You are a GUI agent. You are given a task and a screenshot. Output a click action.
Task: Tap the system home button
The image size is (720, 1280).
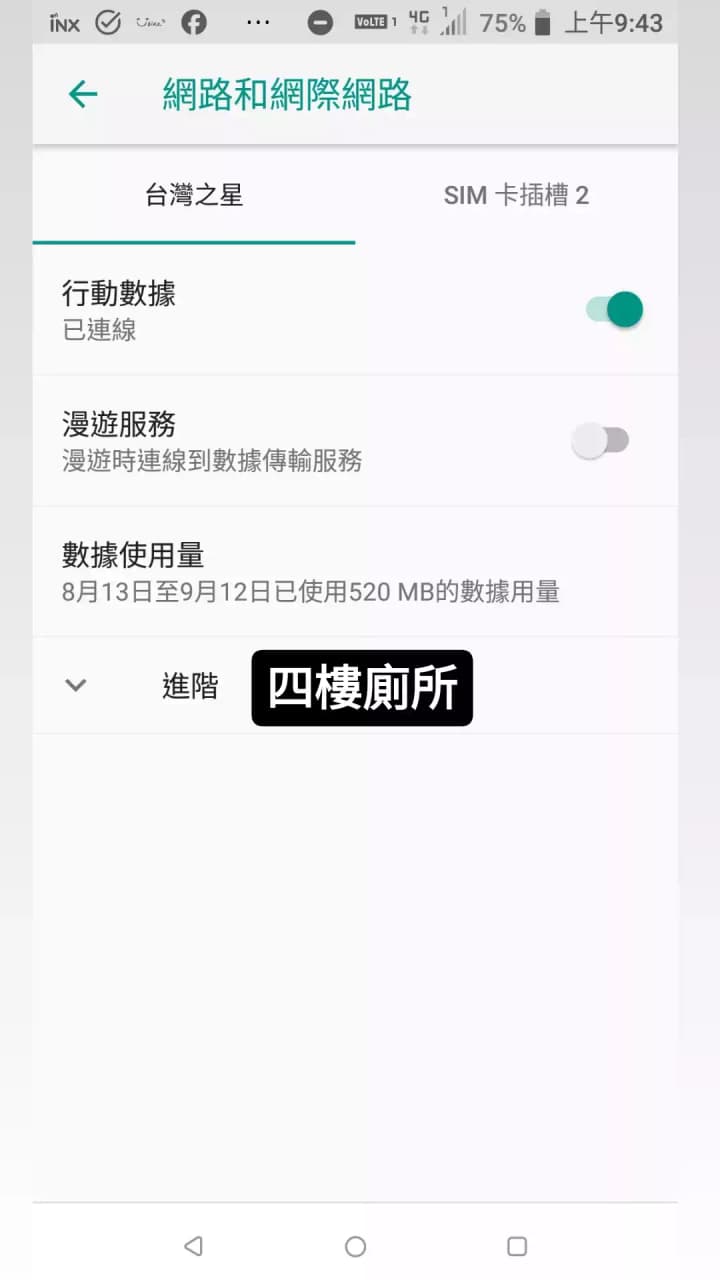tap(355, 1246)
